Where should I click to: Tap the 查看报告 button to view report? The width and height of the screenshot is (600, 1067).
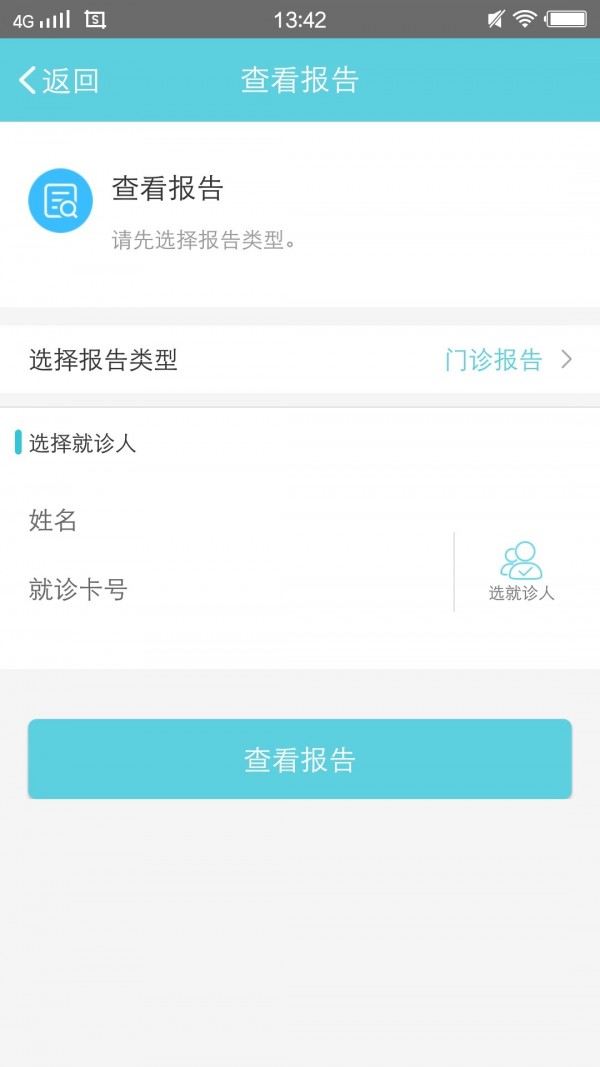tap(300, 760)
